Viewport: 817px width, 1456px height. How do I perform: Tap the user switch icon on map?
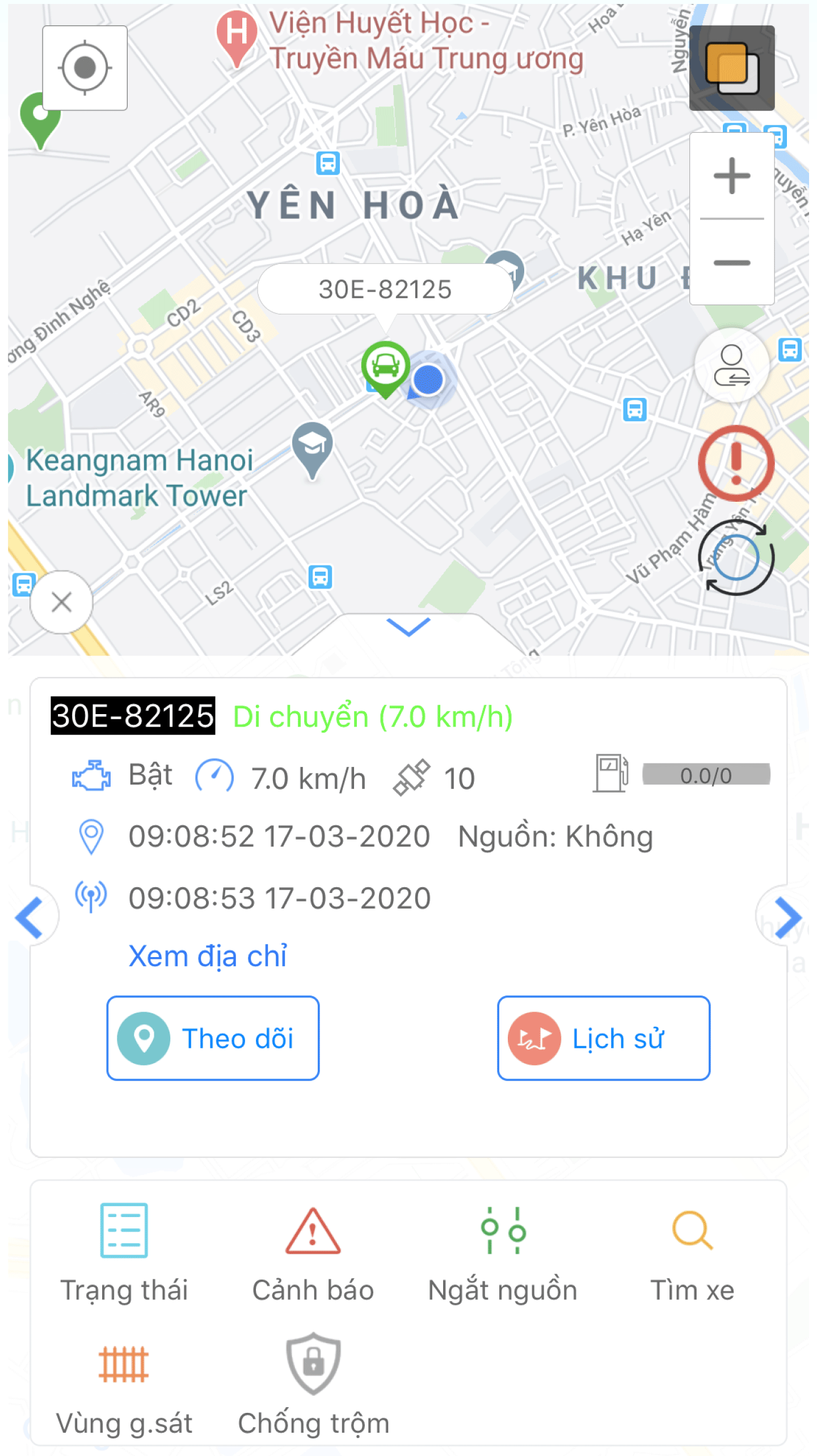[731, 366]
